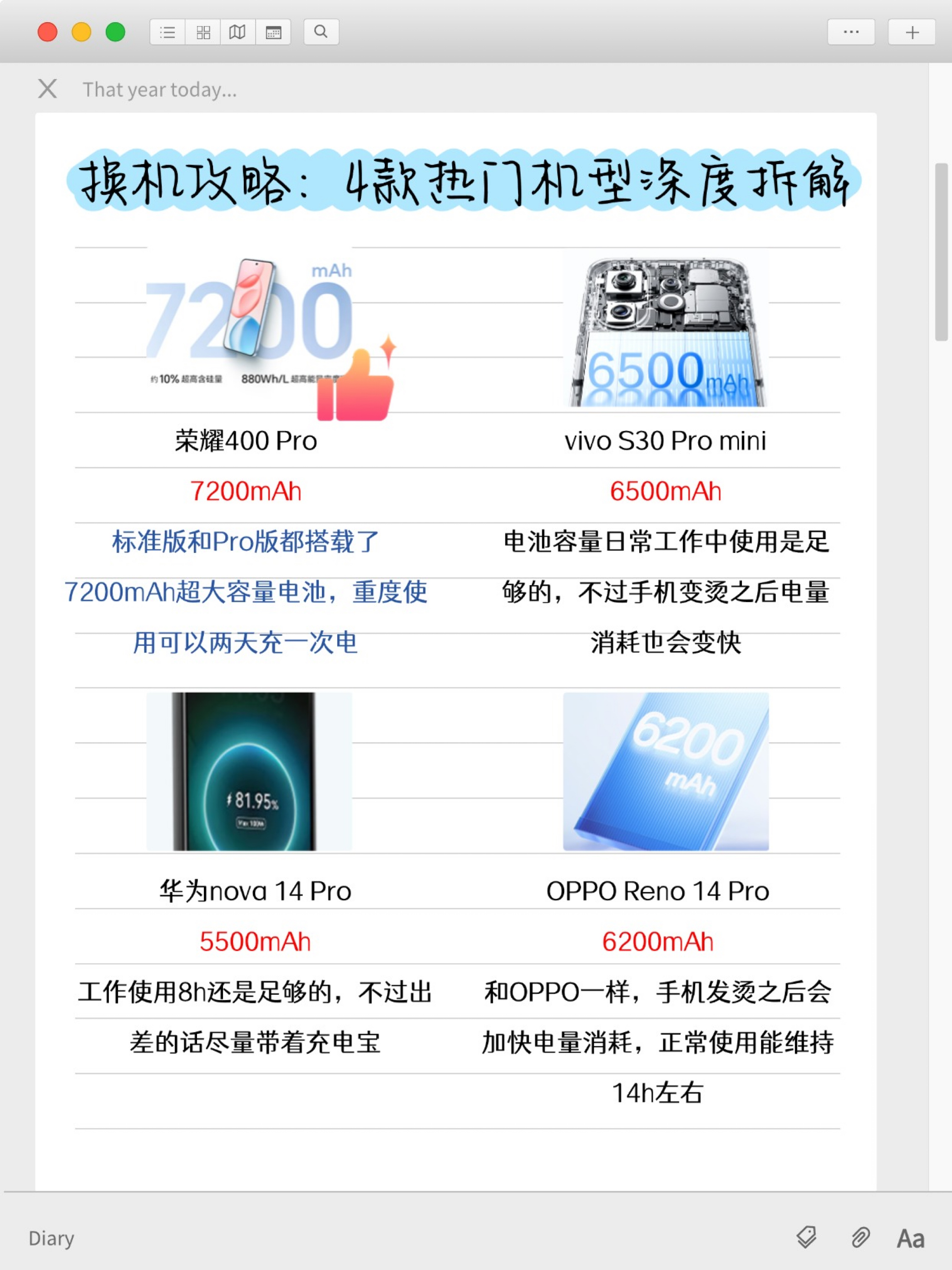Maximize the window with green button
Viewport: 952px width, 1270px height.
point(115,32)
